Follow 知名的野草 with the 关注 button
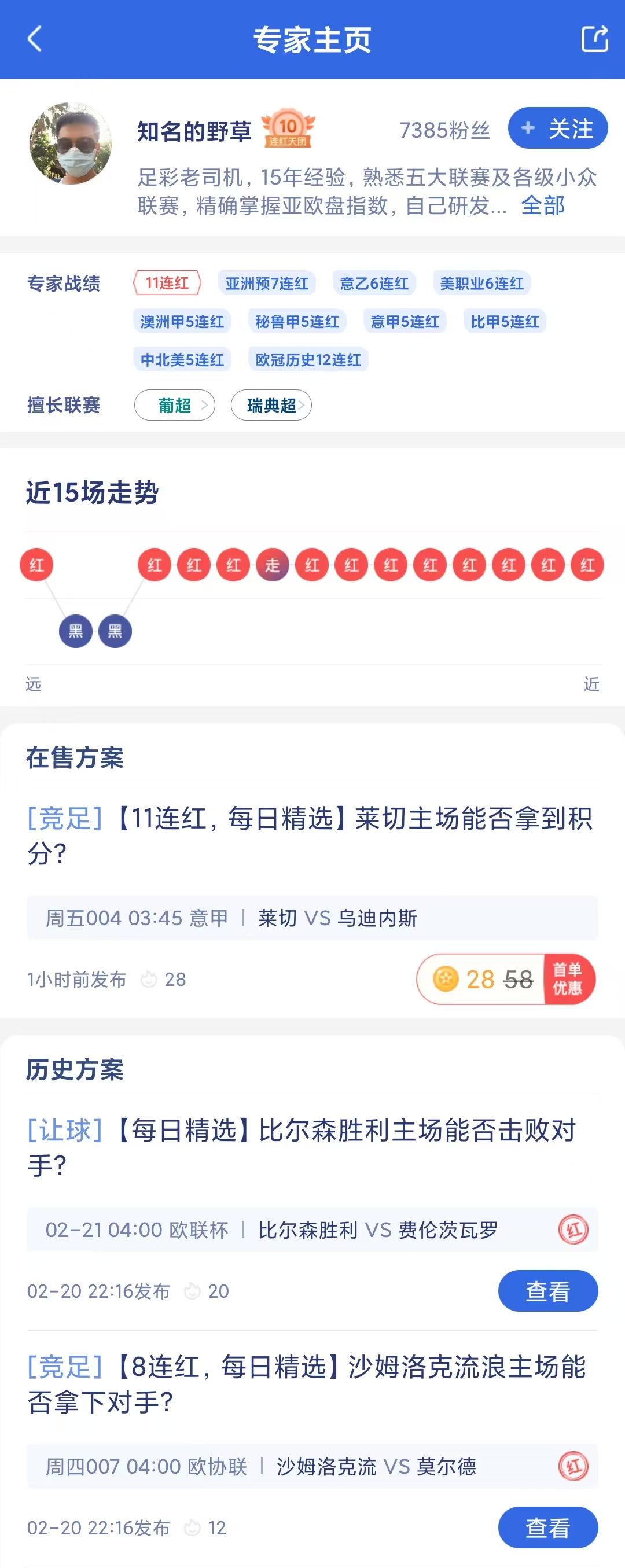The height and width of the screenshot is (1568, 625). tap(557, 128)
